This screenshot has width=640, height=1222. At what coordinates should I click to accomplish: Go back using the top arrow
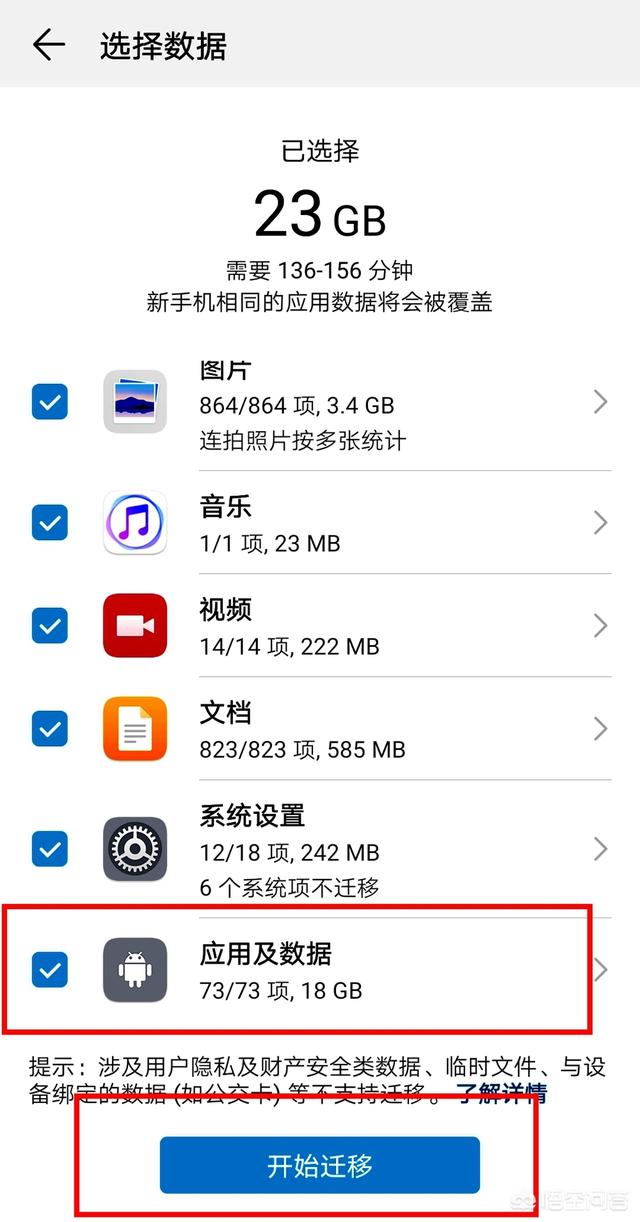pyautogui.click(x=48, y=45)
